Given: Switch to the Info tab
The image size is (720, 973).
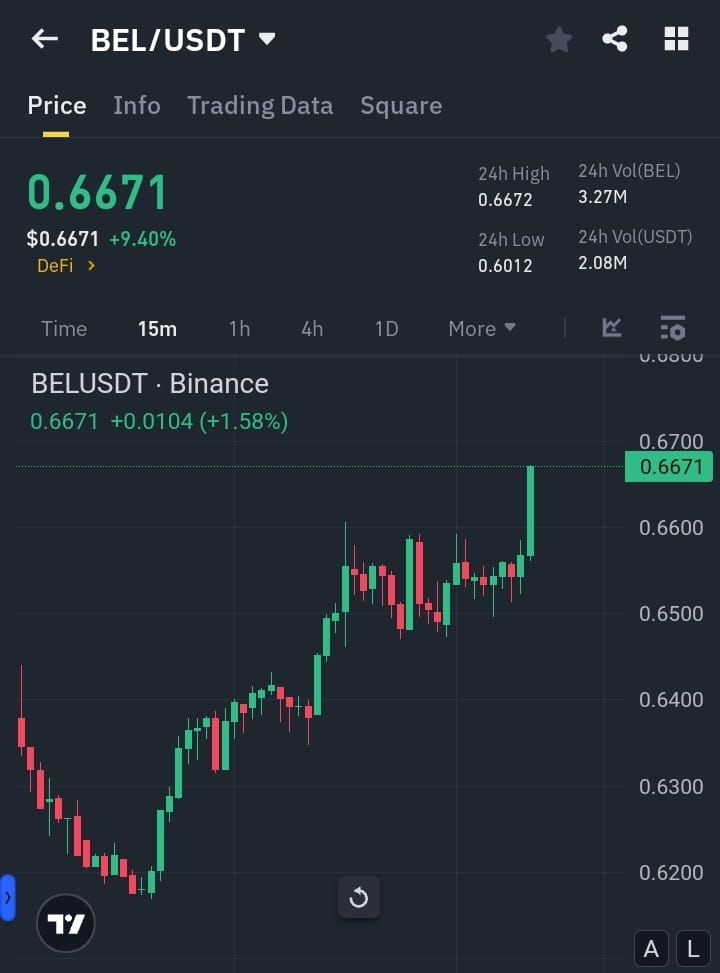Looking at the screenshot, I should tap(136, 105).
